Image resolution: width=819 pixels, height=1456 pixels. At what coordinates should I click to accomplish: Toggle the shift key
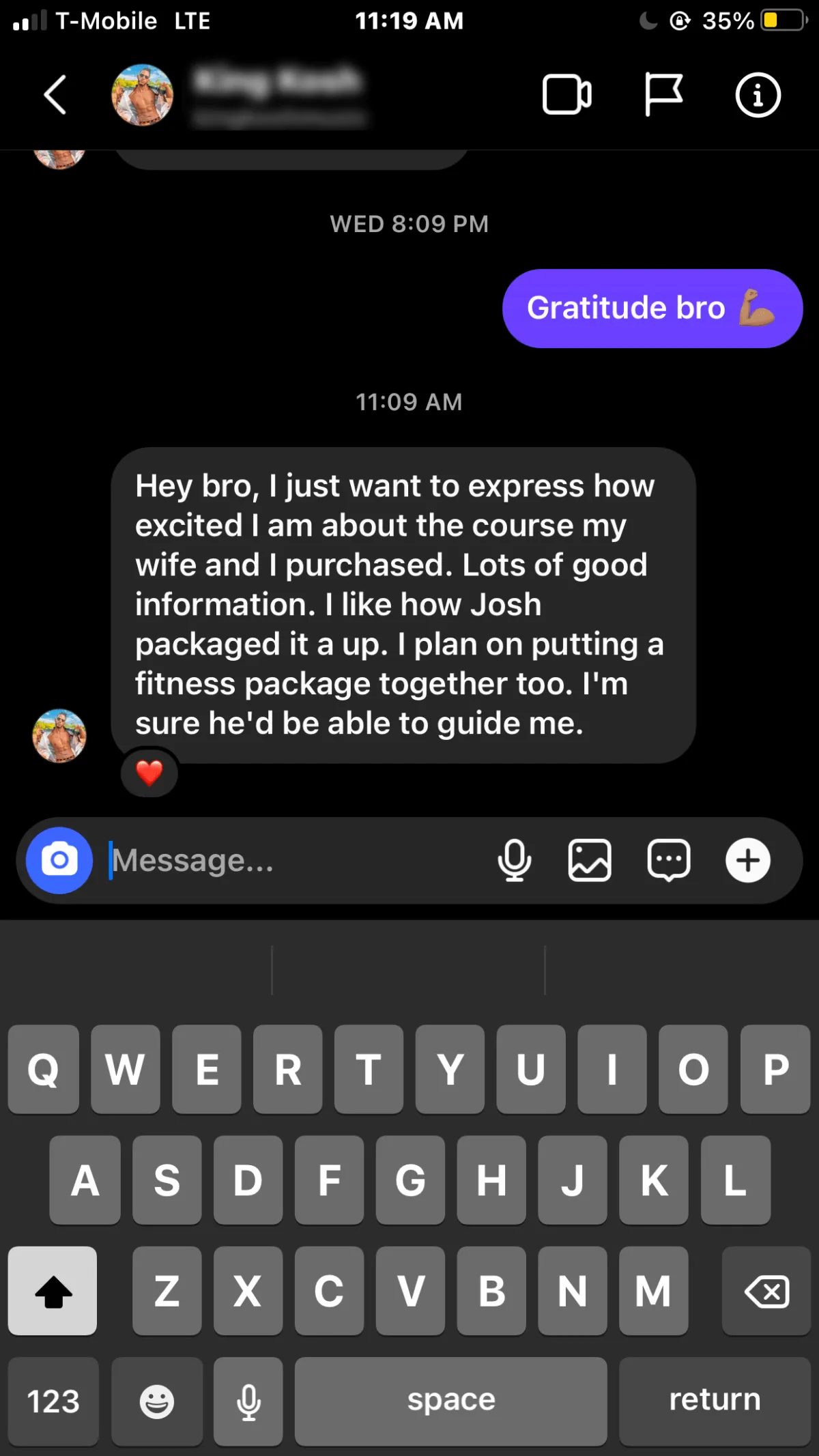(x=53, y=1291)
